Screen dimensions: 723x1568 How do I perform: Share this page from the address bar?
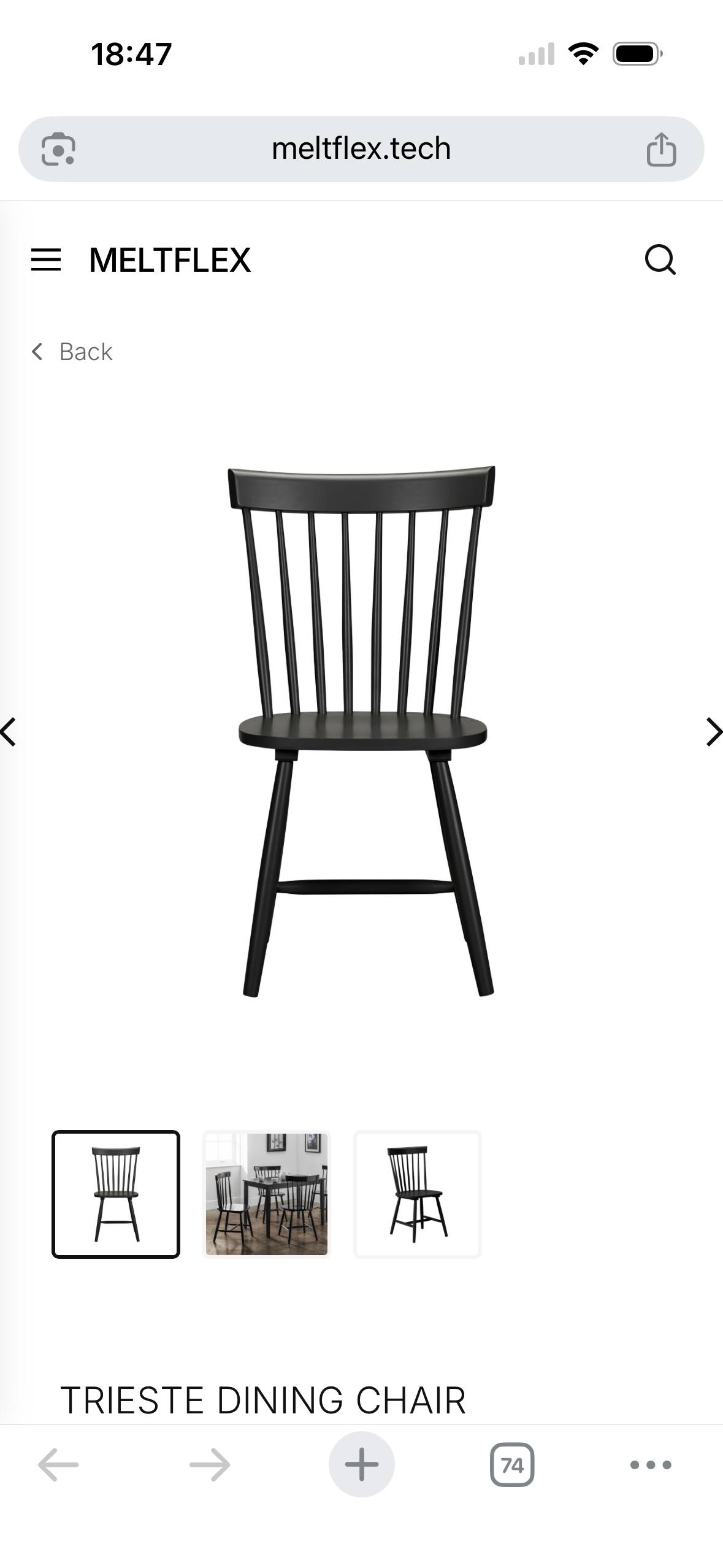(x=661, y=149)
